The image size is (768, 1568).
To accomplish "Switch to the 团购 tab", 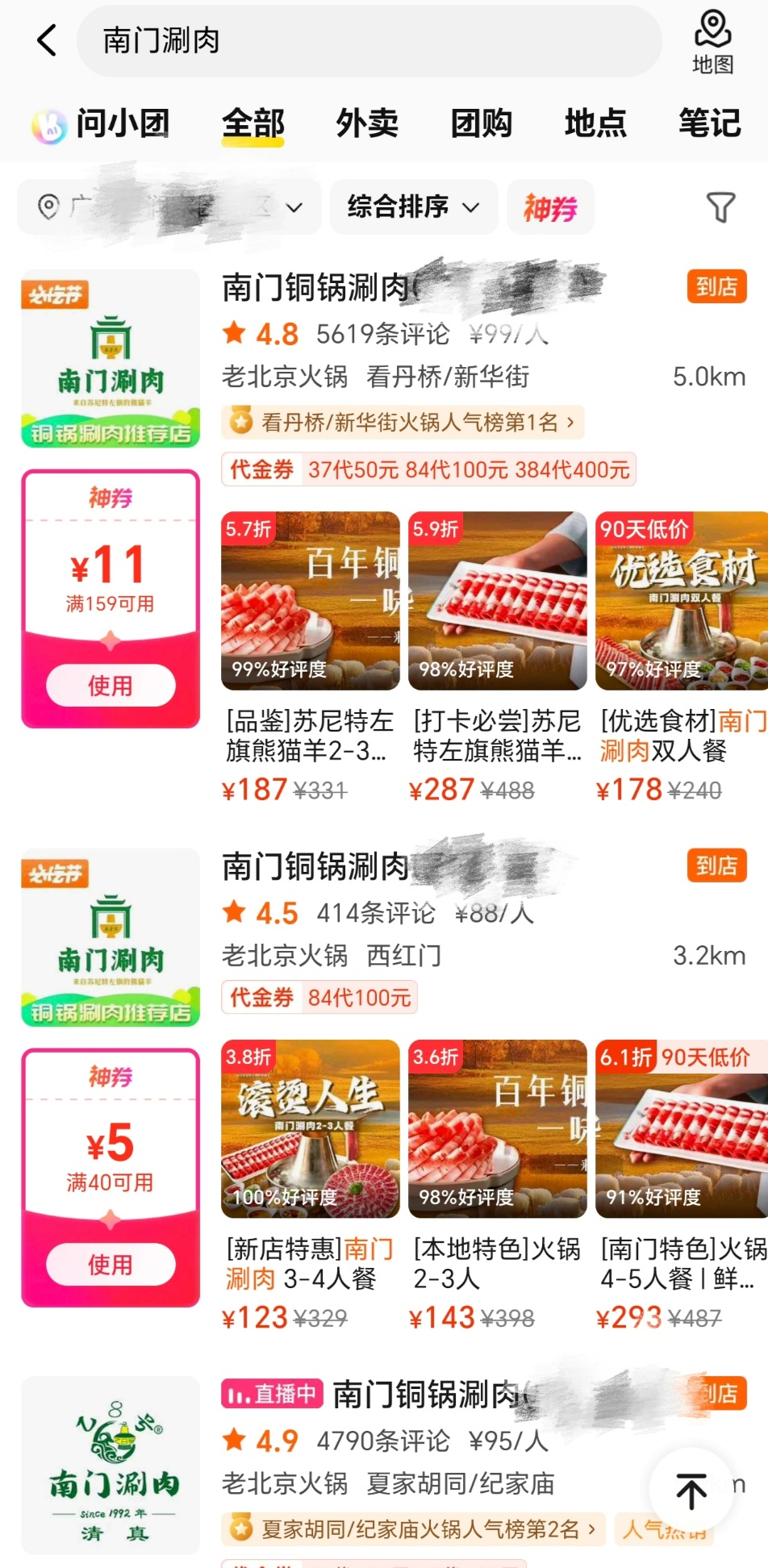I will tap(481, 124).
